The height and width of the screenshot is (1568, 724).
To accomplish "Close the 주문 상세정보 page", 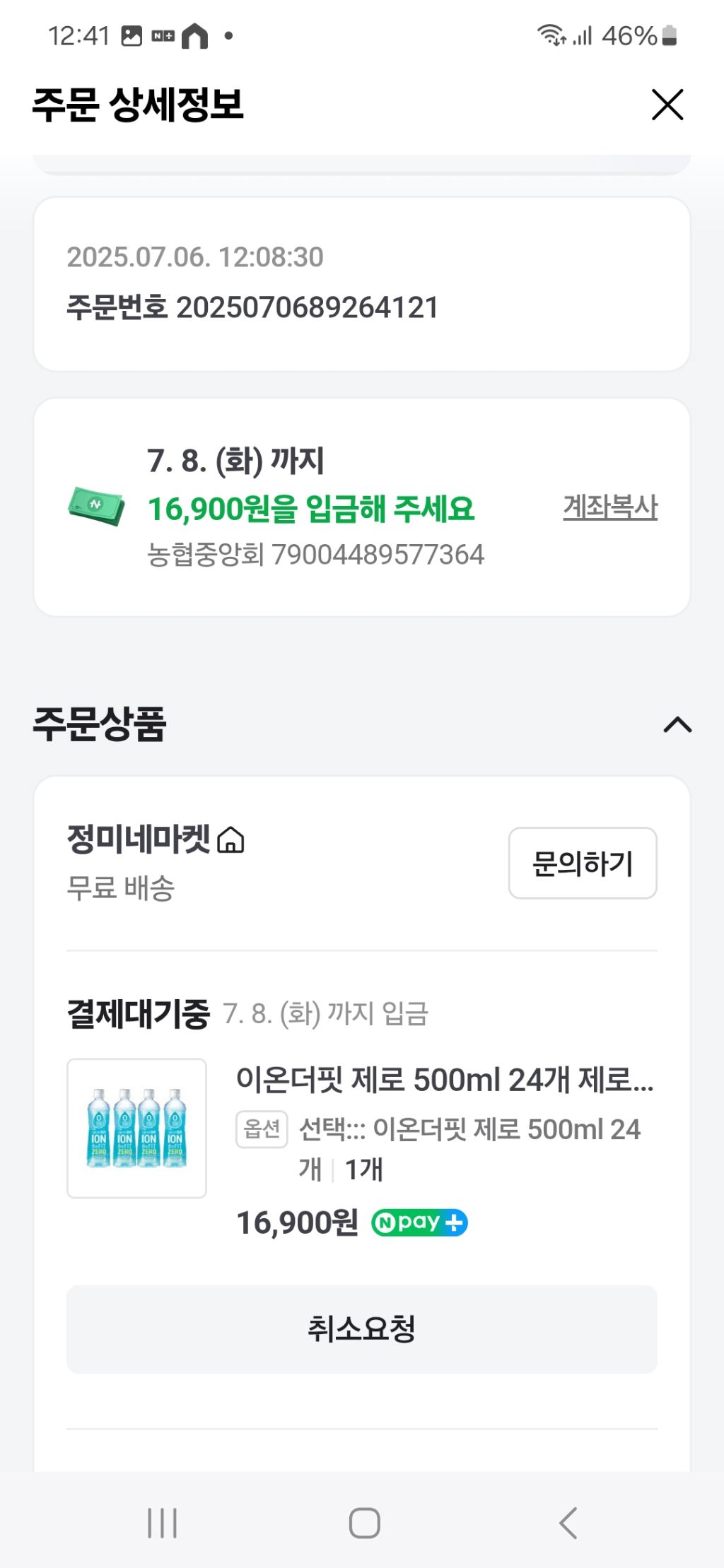I will [667, 105].
